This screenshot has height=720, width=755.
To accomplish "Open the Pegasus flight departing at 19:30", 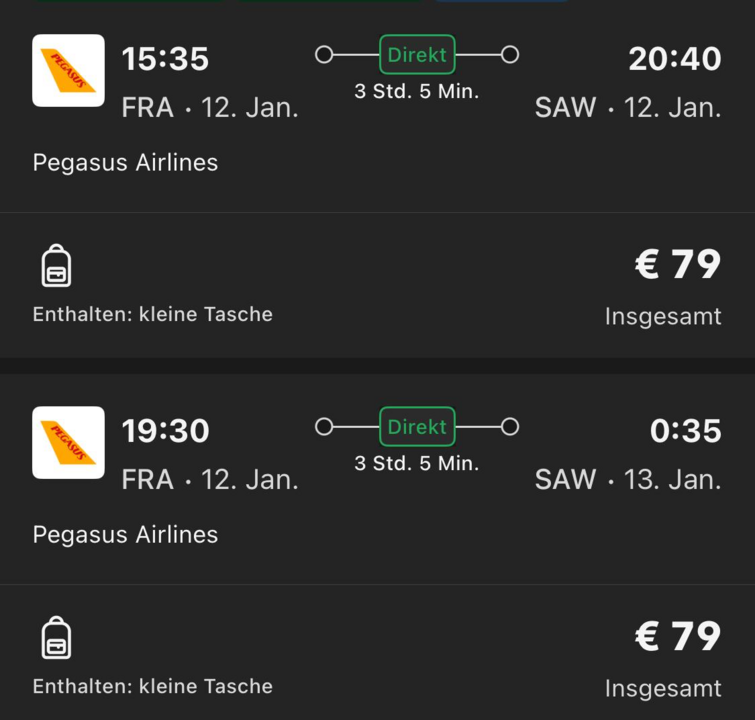I will tap(377, 480).
